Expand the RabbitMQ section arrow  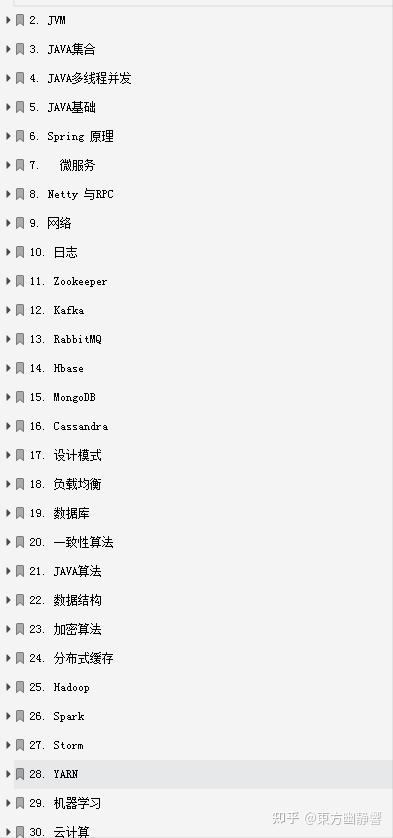(x=8, y=339)
